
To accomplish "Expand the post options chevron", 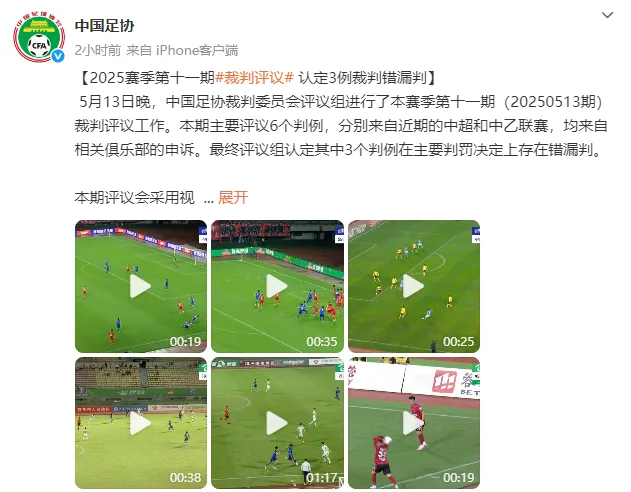I will (x=608, y=16).
